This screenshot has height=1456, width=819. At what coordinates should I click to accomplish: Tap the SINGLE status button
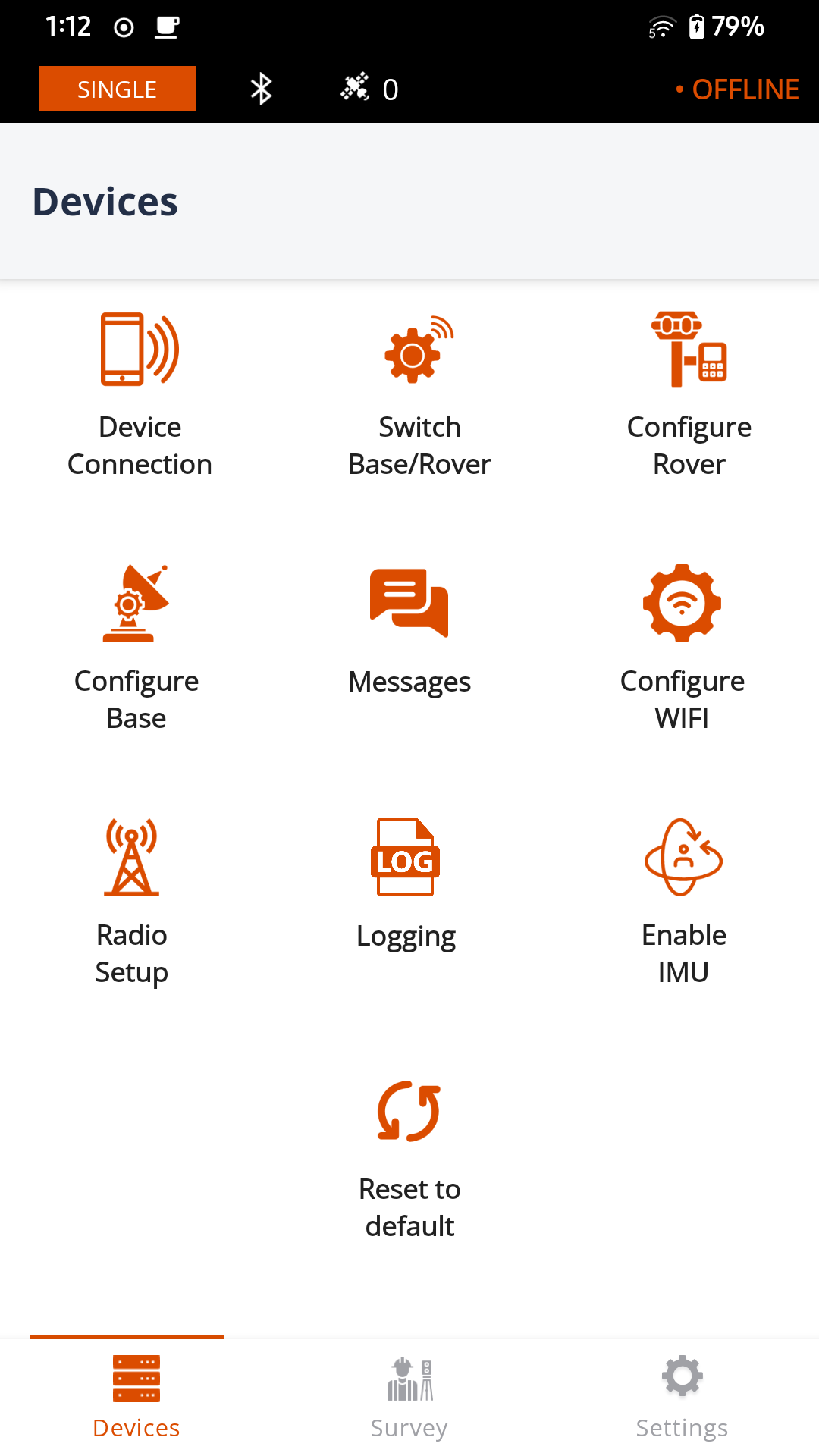click(x=117, y=89)
